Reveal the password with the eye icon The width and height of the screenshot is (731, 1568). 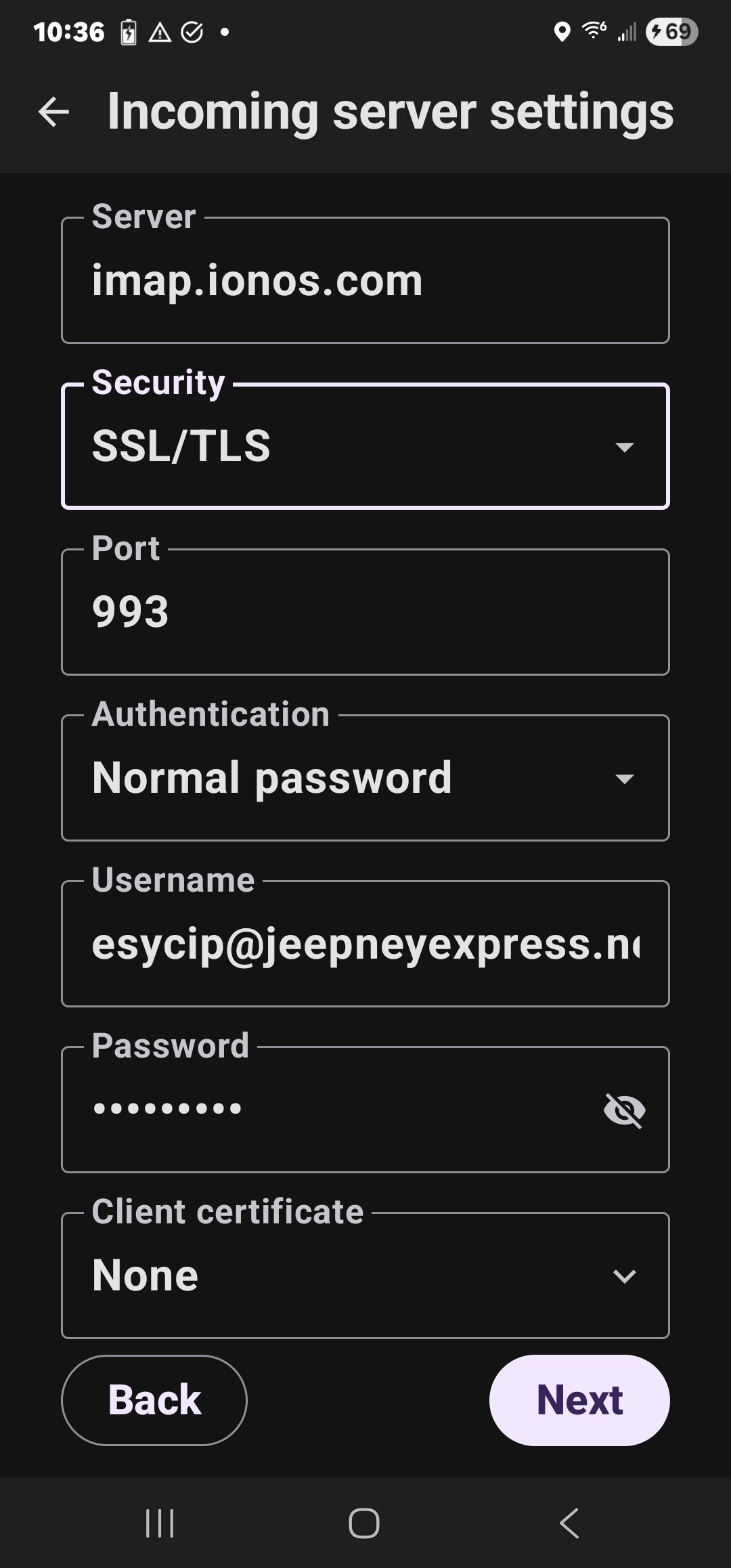pyautogui.click(x=624, y=1110)
